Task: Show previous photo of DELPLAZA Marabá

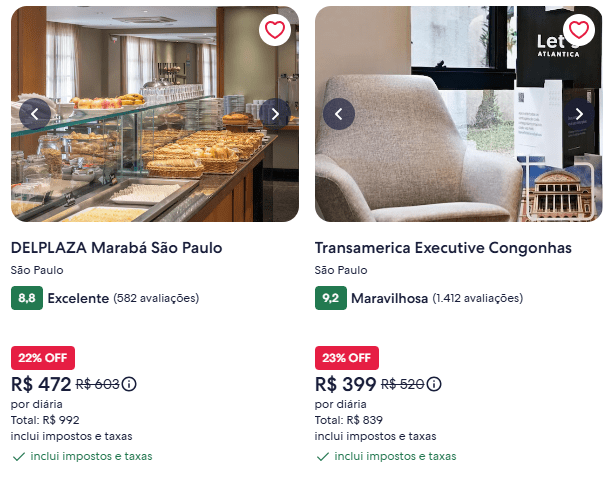Action: 35,114
